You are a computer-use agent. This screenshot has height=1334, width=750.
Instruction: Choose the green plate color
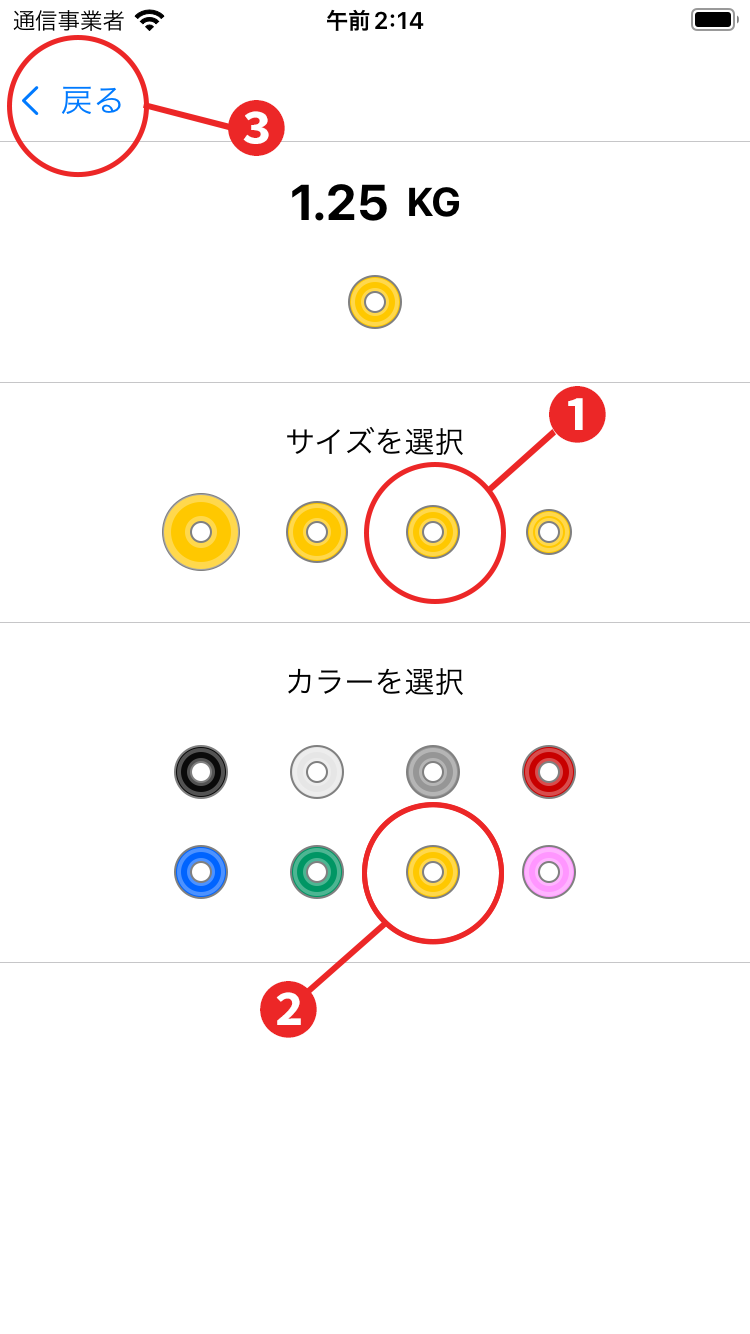(x=317, y=872)
